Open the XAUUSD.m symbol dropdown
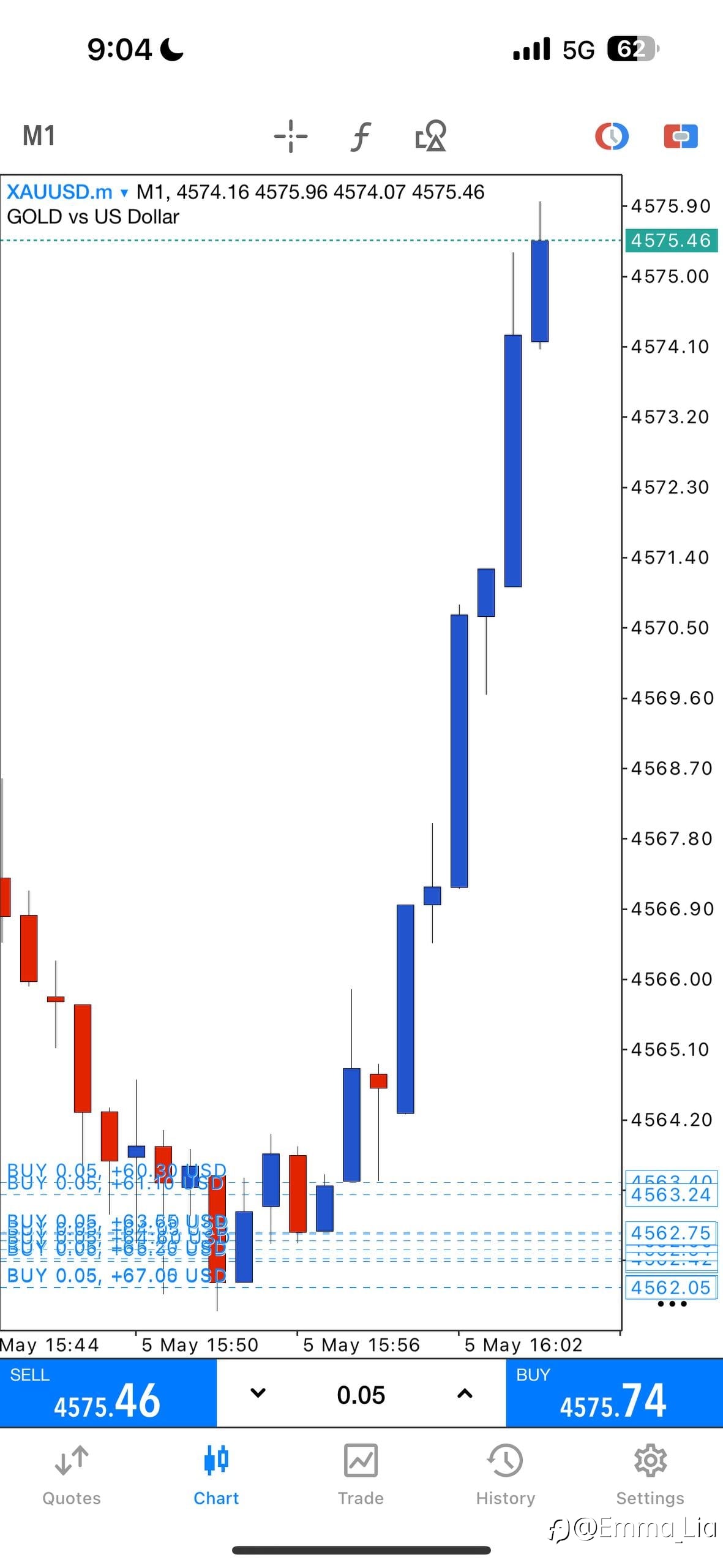Viewport: 723px width, 1568px height. (67, 192)
